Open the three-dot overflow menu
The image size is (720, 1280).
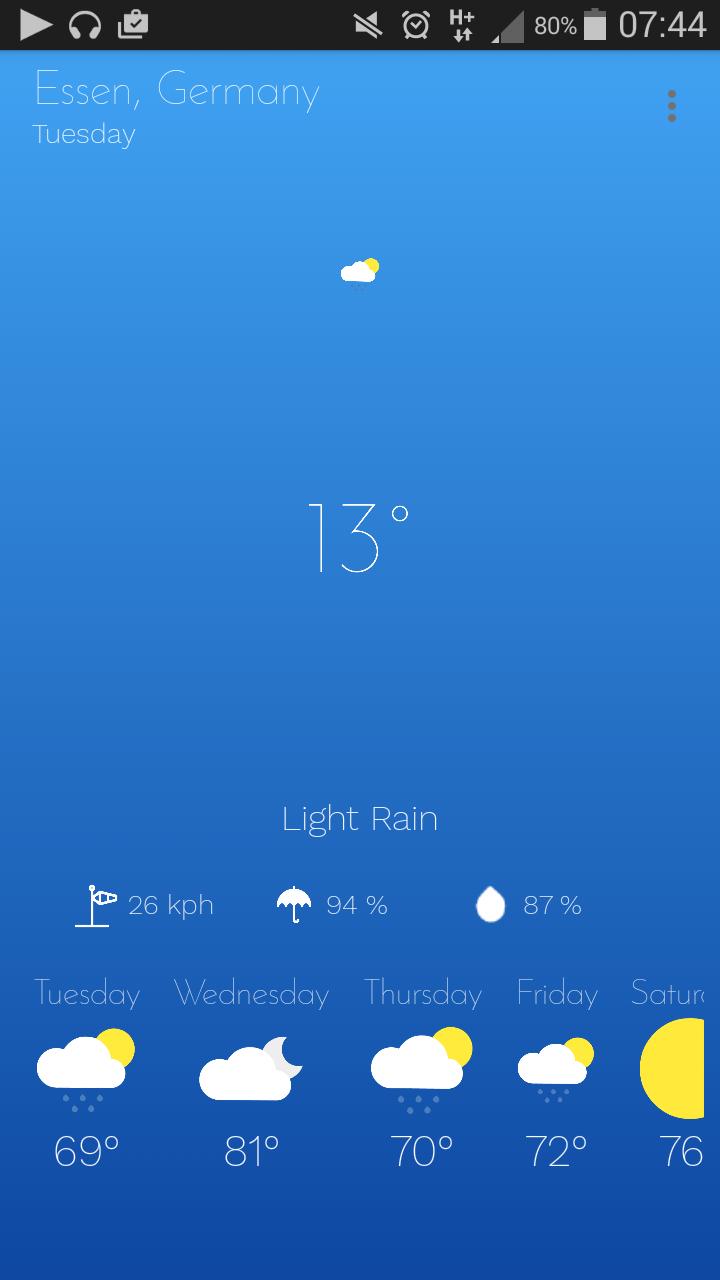tap(671, 105)
